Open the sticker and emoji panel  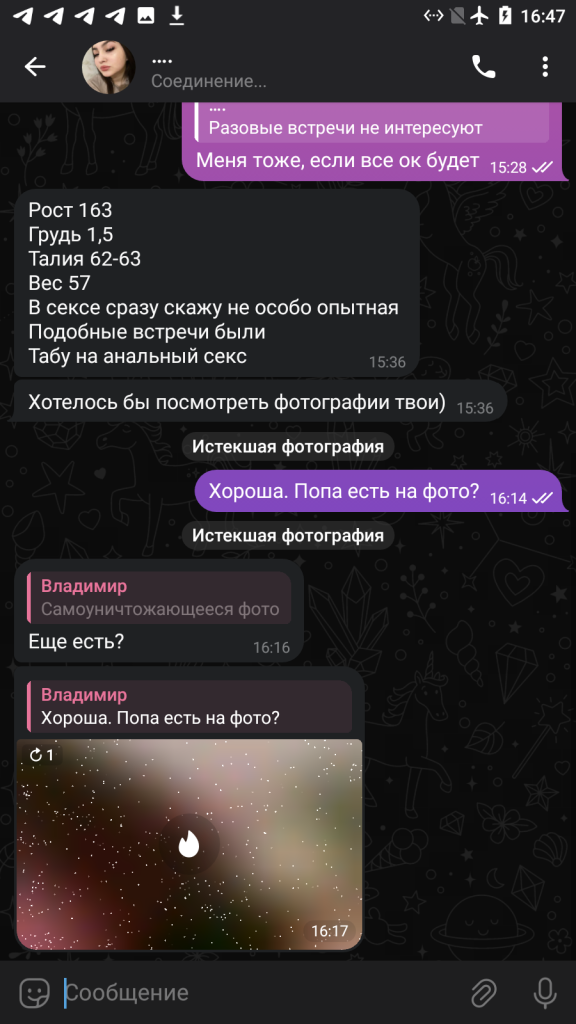click(x=35, y=993)
